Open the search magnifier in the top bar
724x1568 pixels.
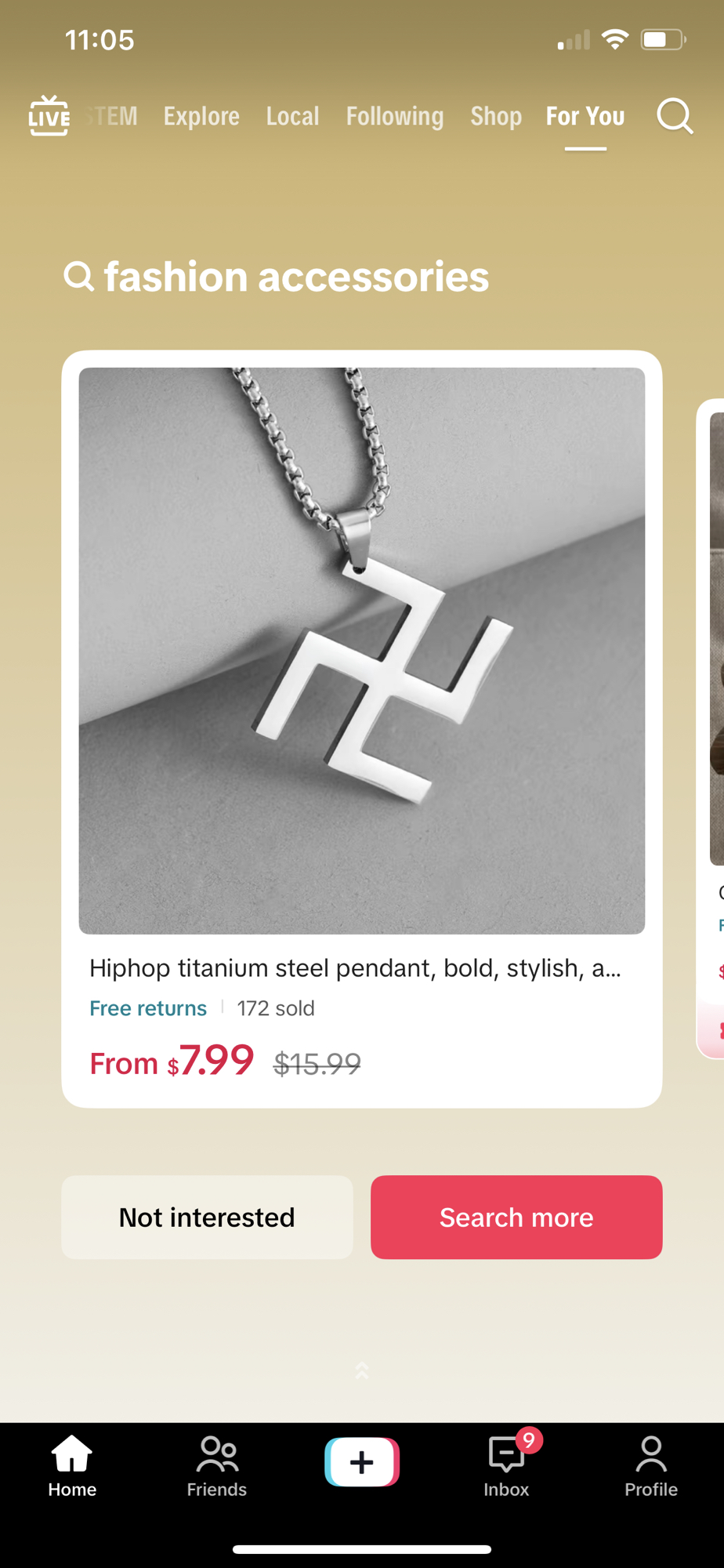coord(674,116)
